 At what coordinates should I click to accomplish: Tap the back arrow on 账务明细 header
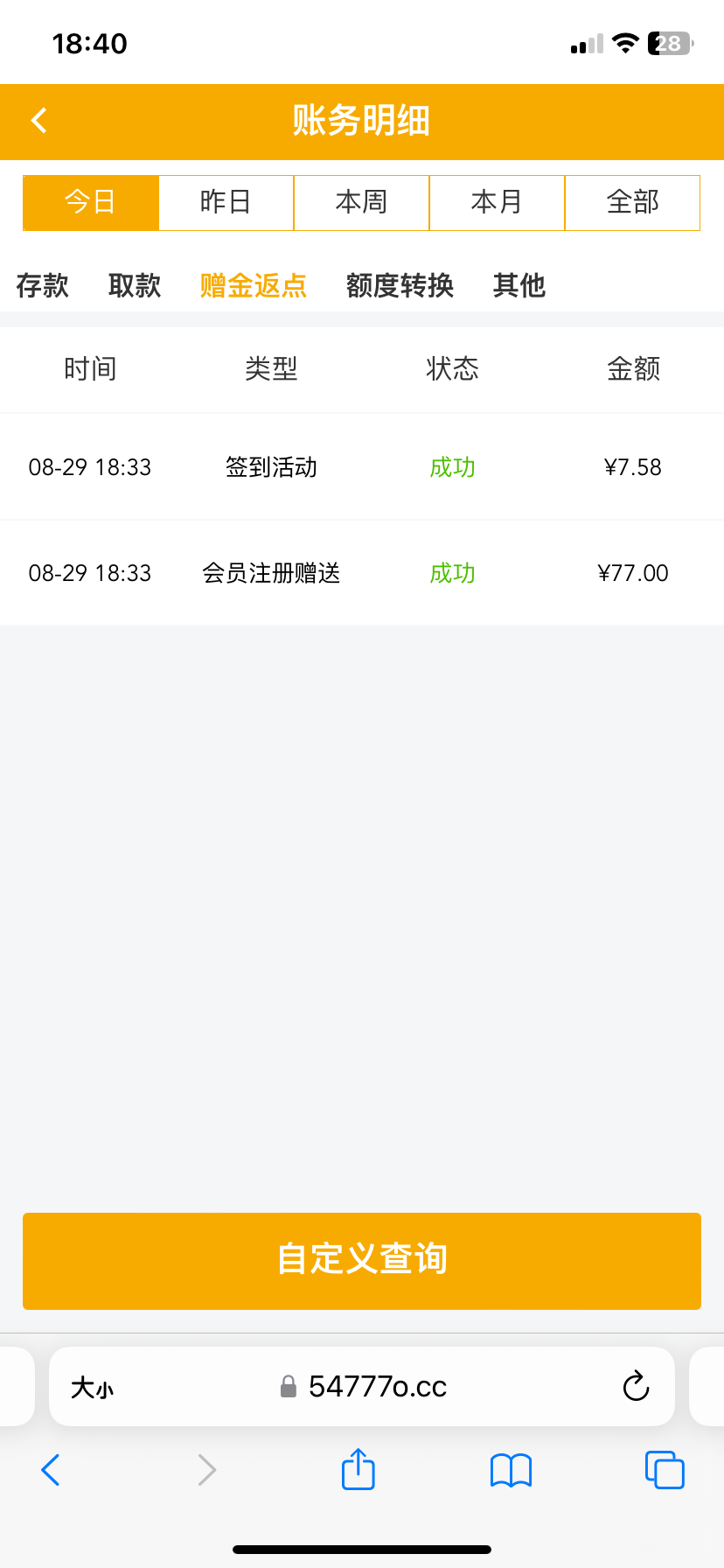38,121
